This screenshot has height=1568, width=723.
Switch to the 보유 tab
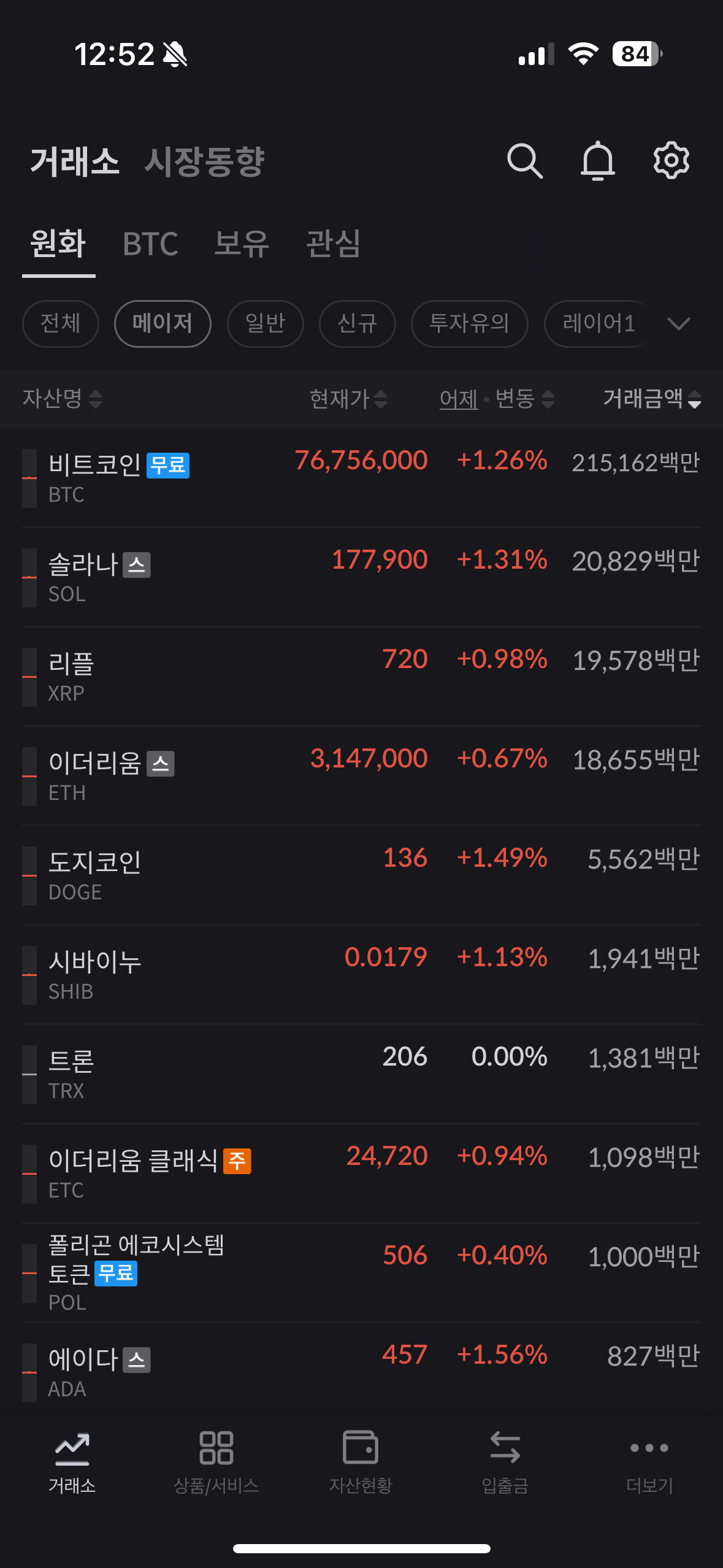click(242, 244)
